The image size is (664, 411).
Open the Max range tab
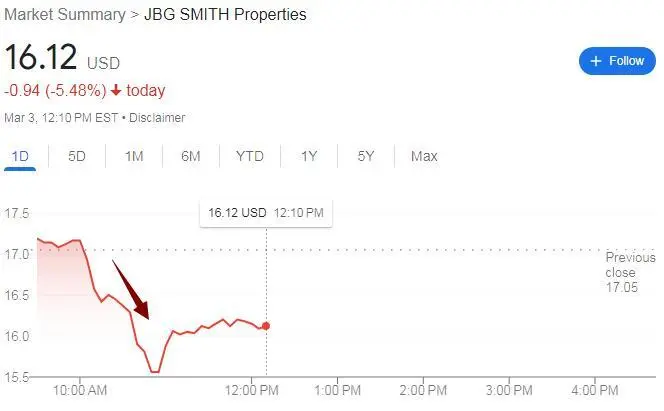click(424, 156)
